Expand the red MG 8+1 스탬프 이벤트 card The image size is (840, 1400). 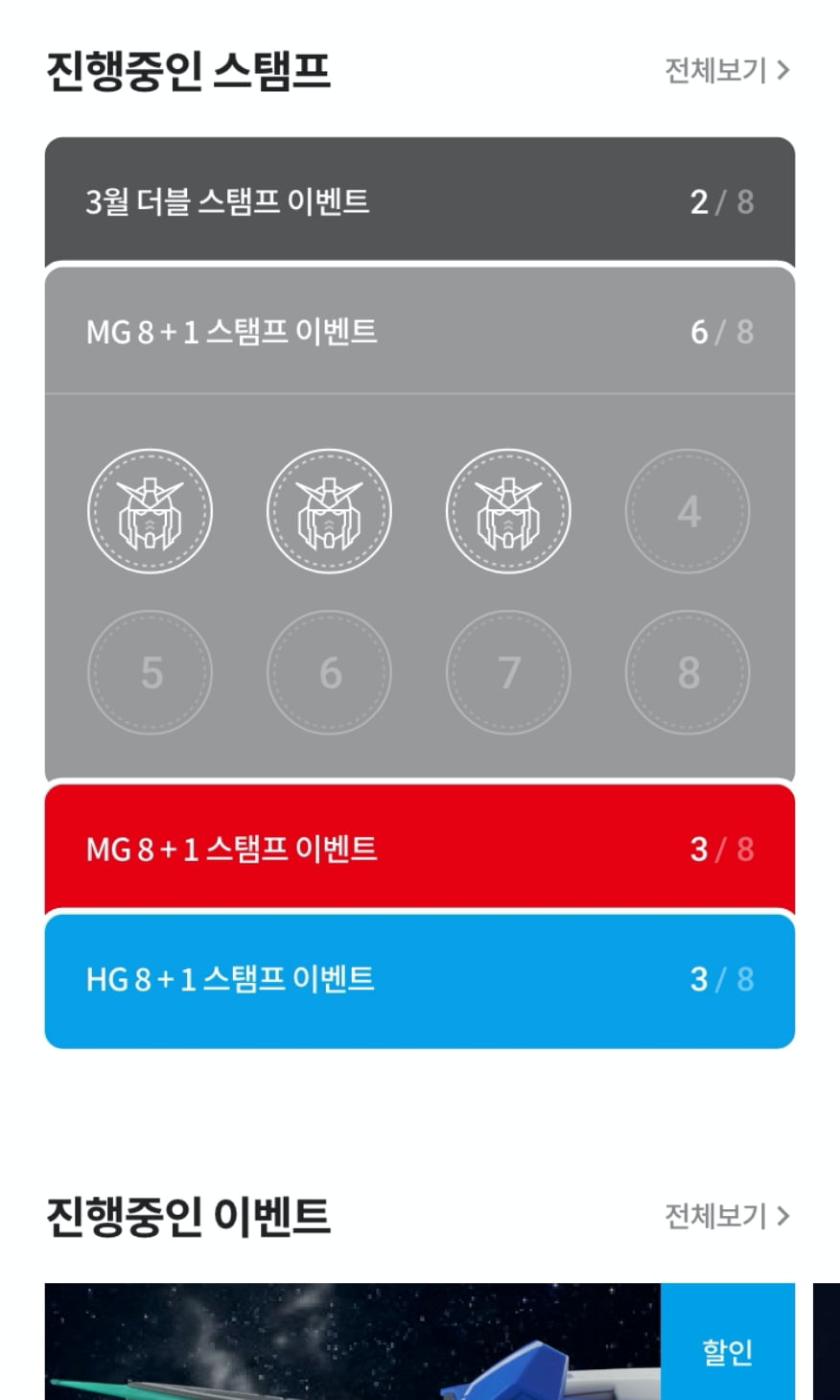(420, 848)
